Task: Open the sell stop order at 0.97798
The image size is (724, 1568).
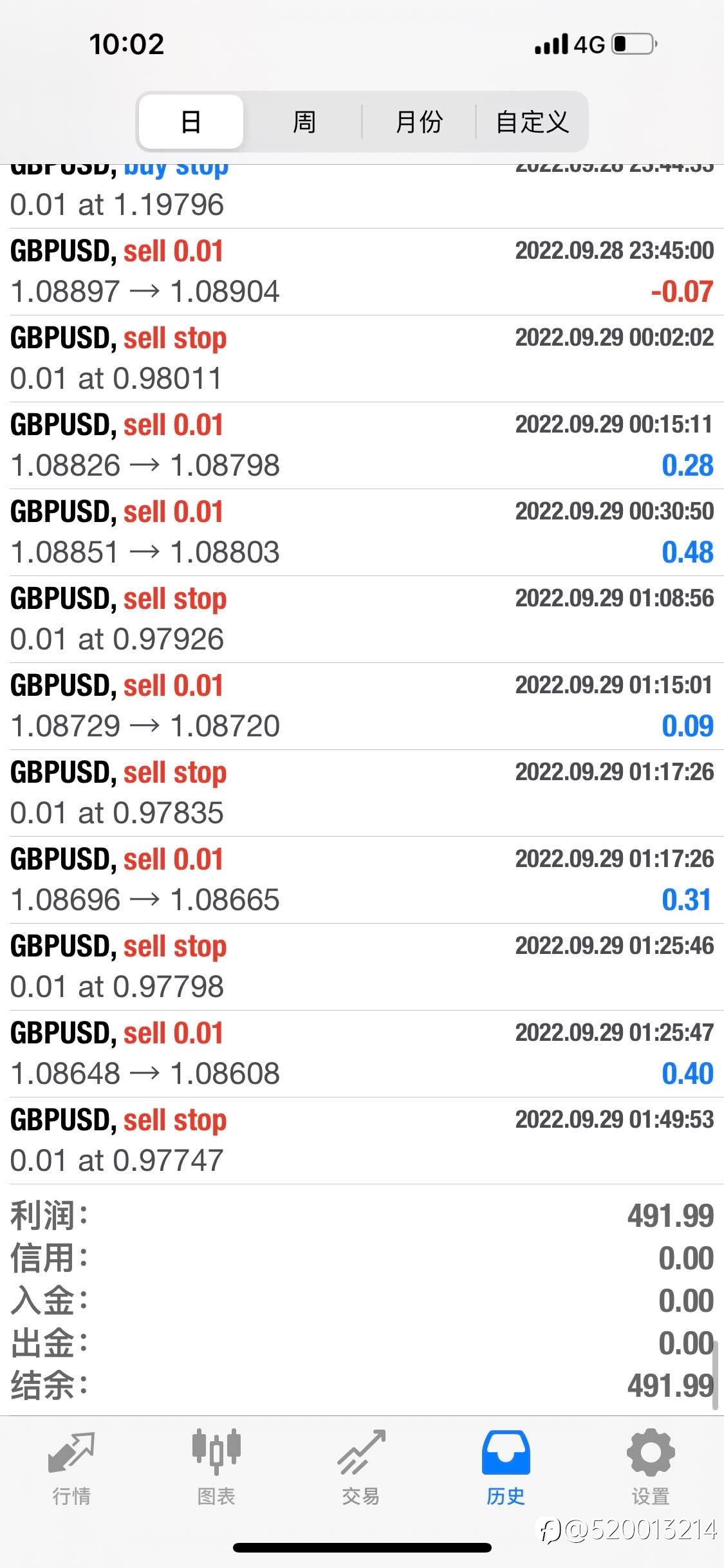Action: click(x=362, y=967)
